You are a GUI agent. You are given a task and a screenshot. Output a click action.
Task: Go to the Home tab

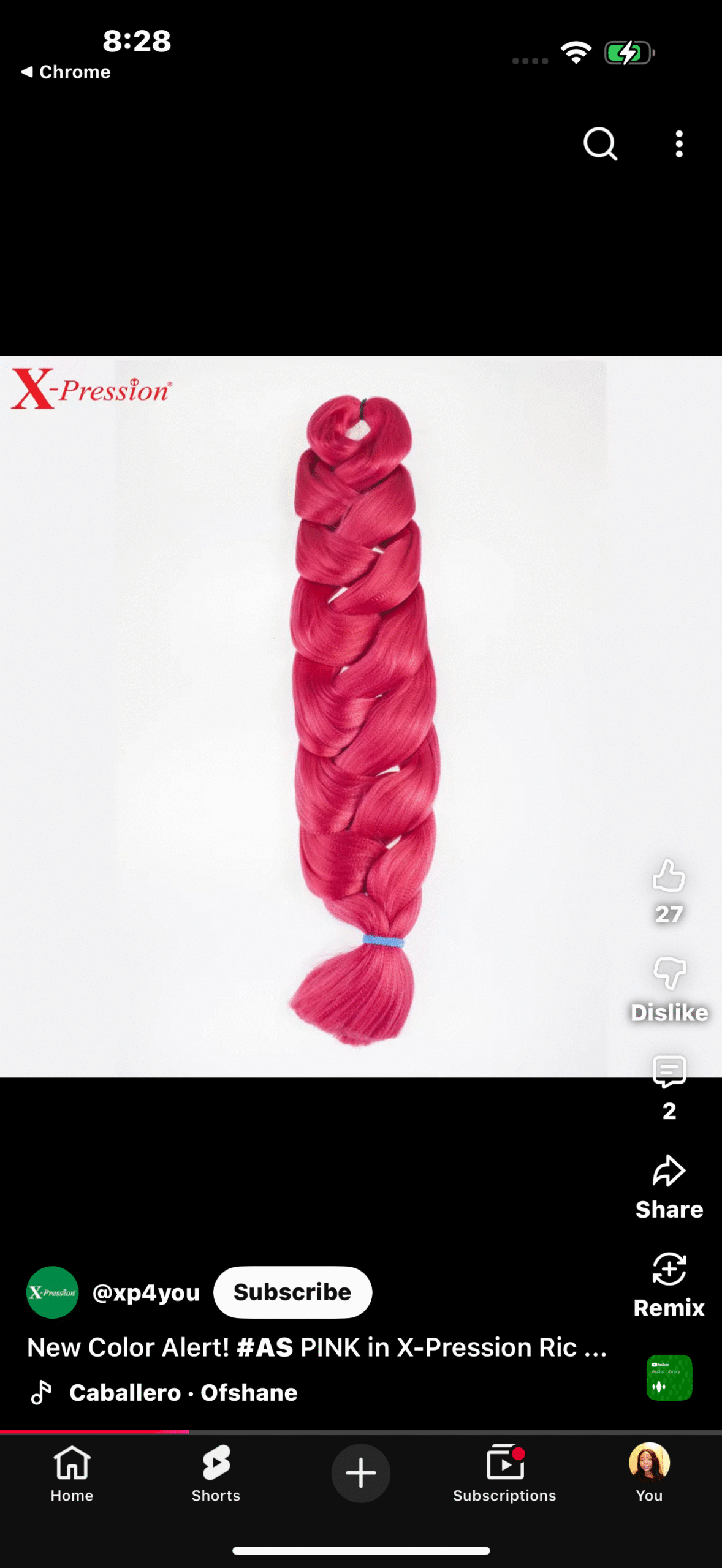pos(72,1473)
